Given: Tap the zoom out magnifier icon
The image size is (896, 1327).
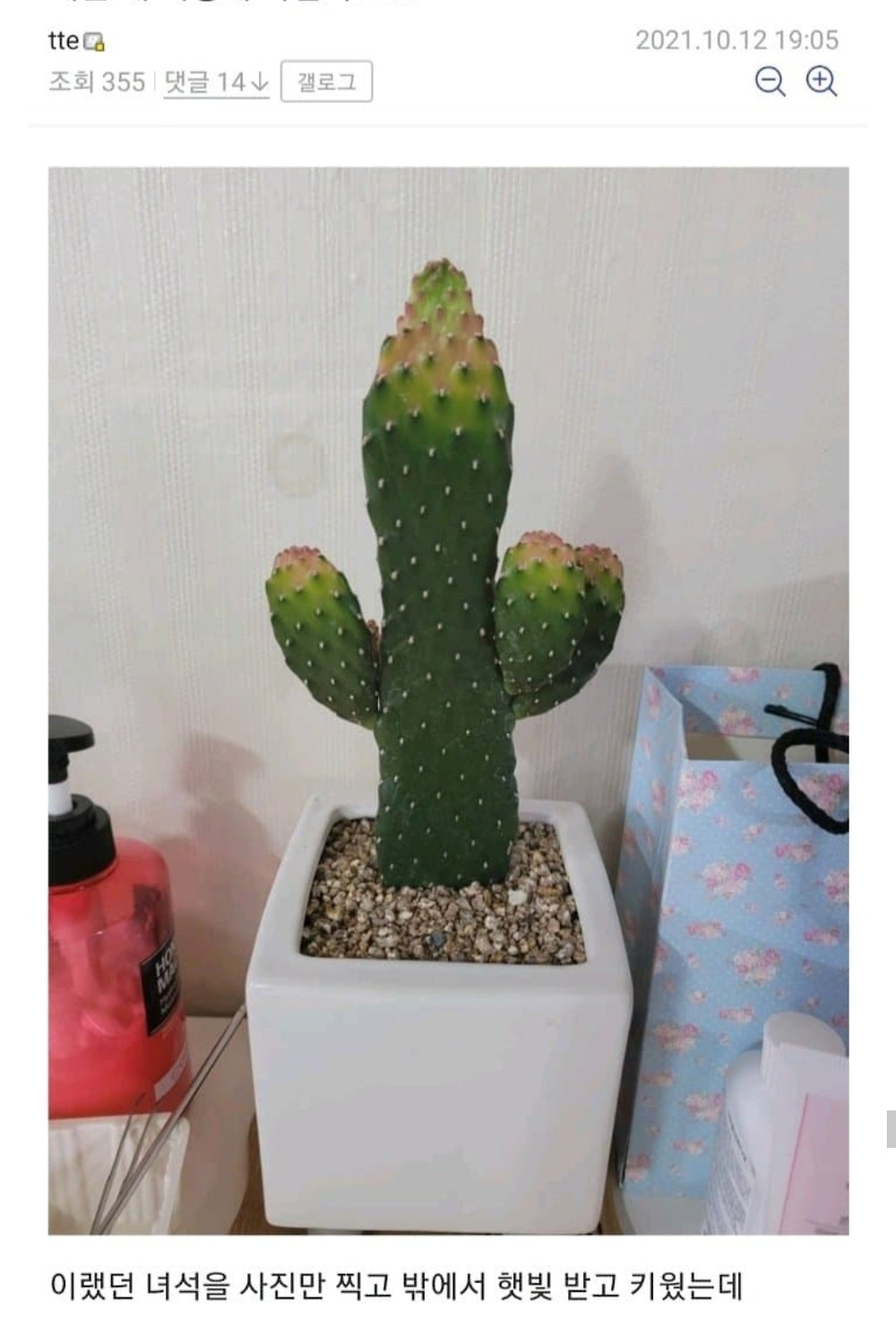Looking at the screenshot, I should [x=770, y=82].
